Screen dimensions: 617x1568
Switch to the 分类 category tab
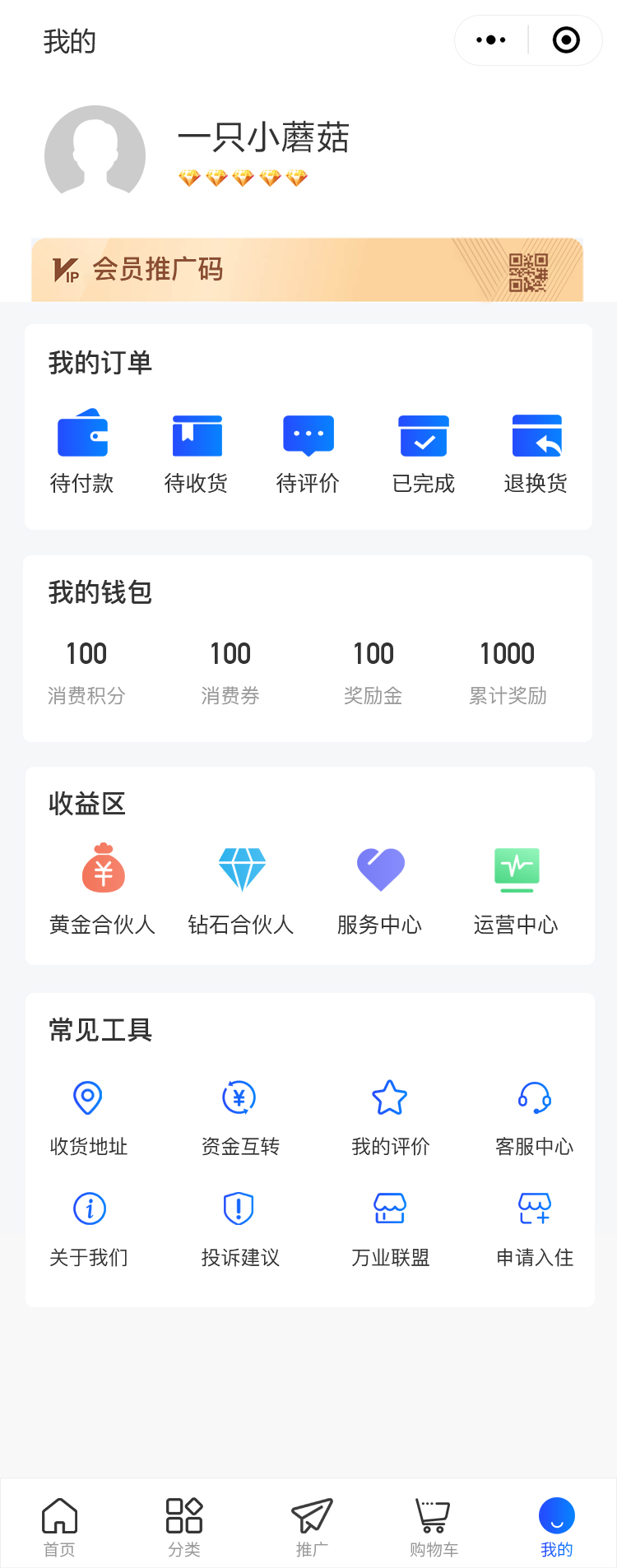[184, 1526]
